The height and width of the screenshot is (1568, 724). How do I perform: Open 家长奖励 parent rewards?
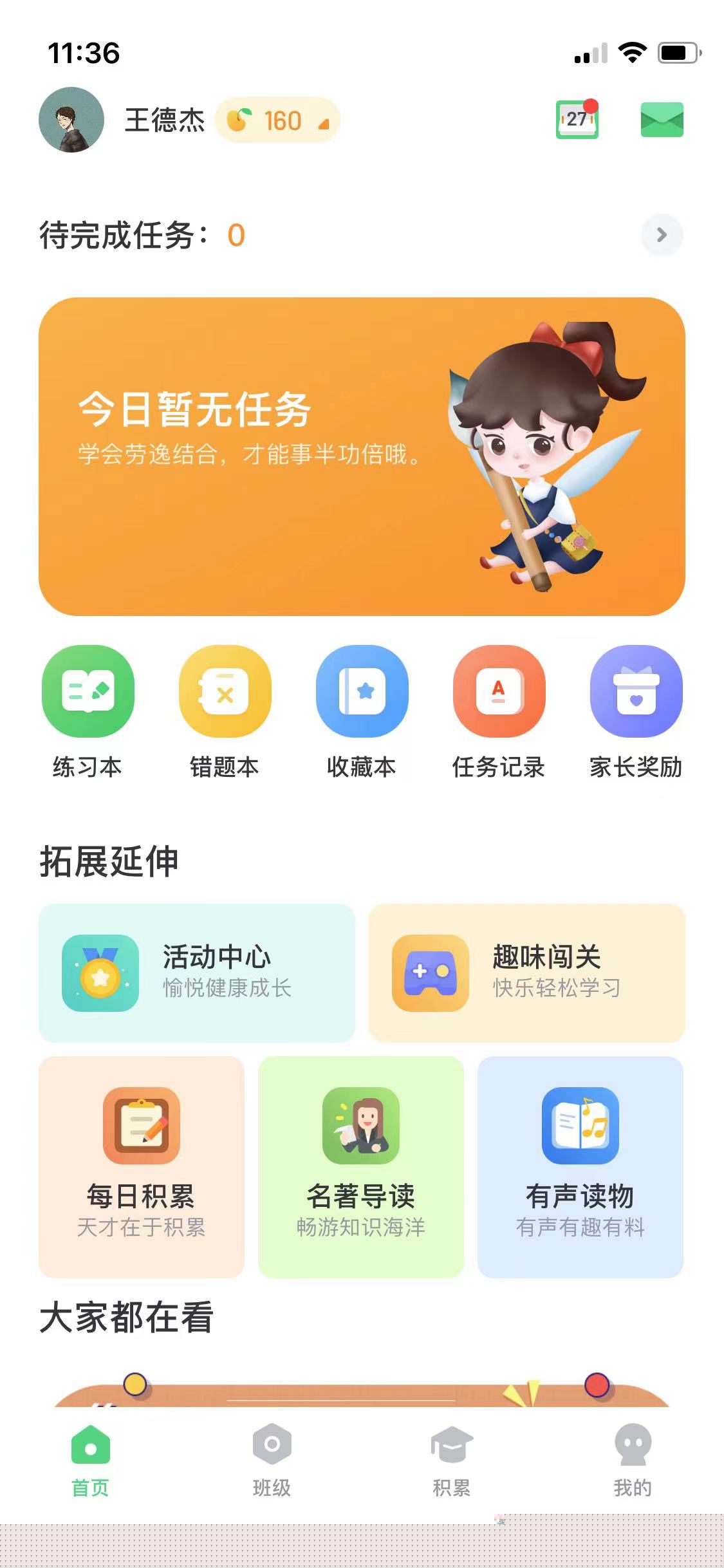pyautogui.click(x=636, y=711)
